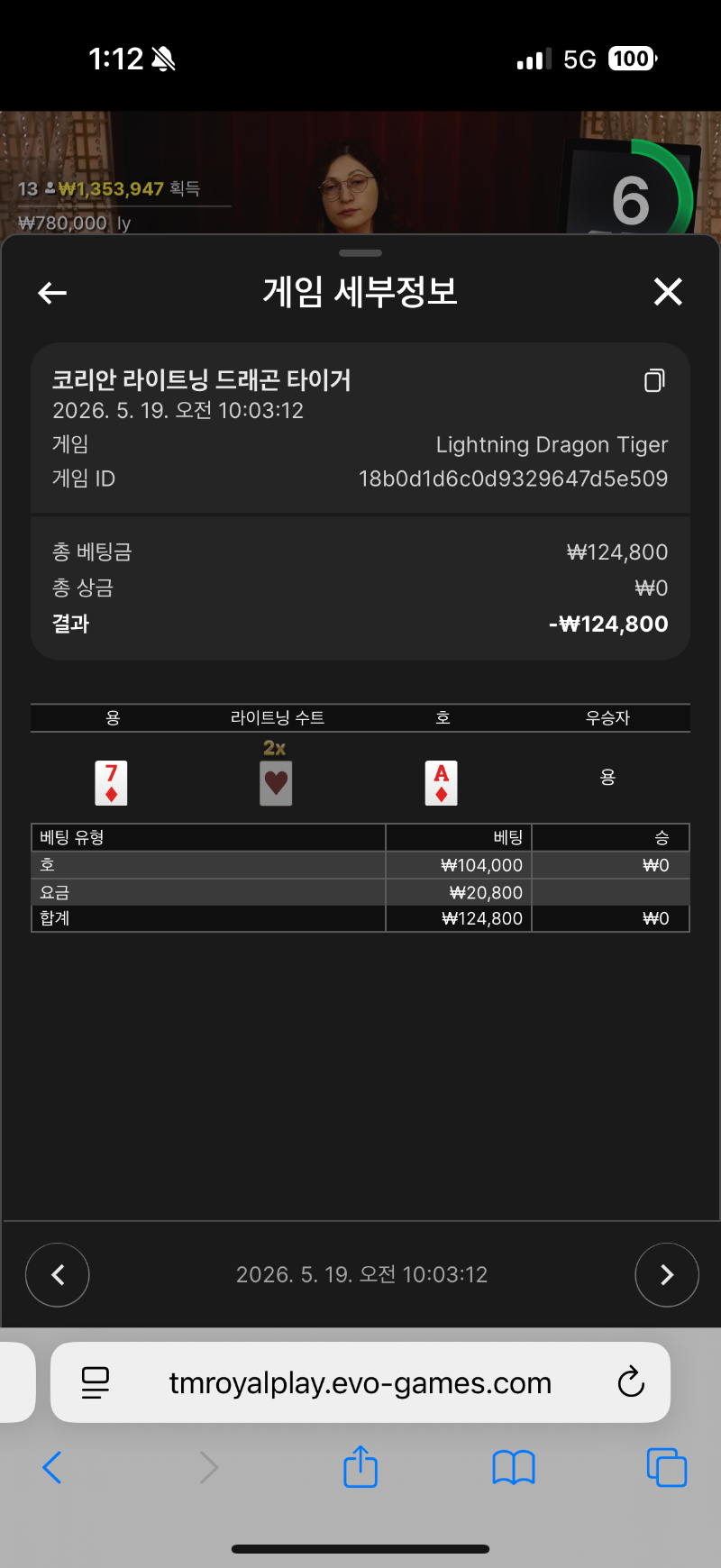The image size is (721, 1568).
Task: Open the previous game record
Action: click(58, 1274)
